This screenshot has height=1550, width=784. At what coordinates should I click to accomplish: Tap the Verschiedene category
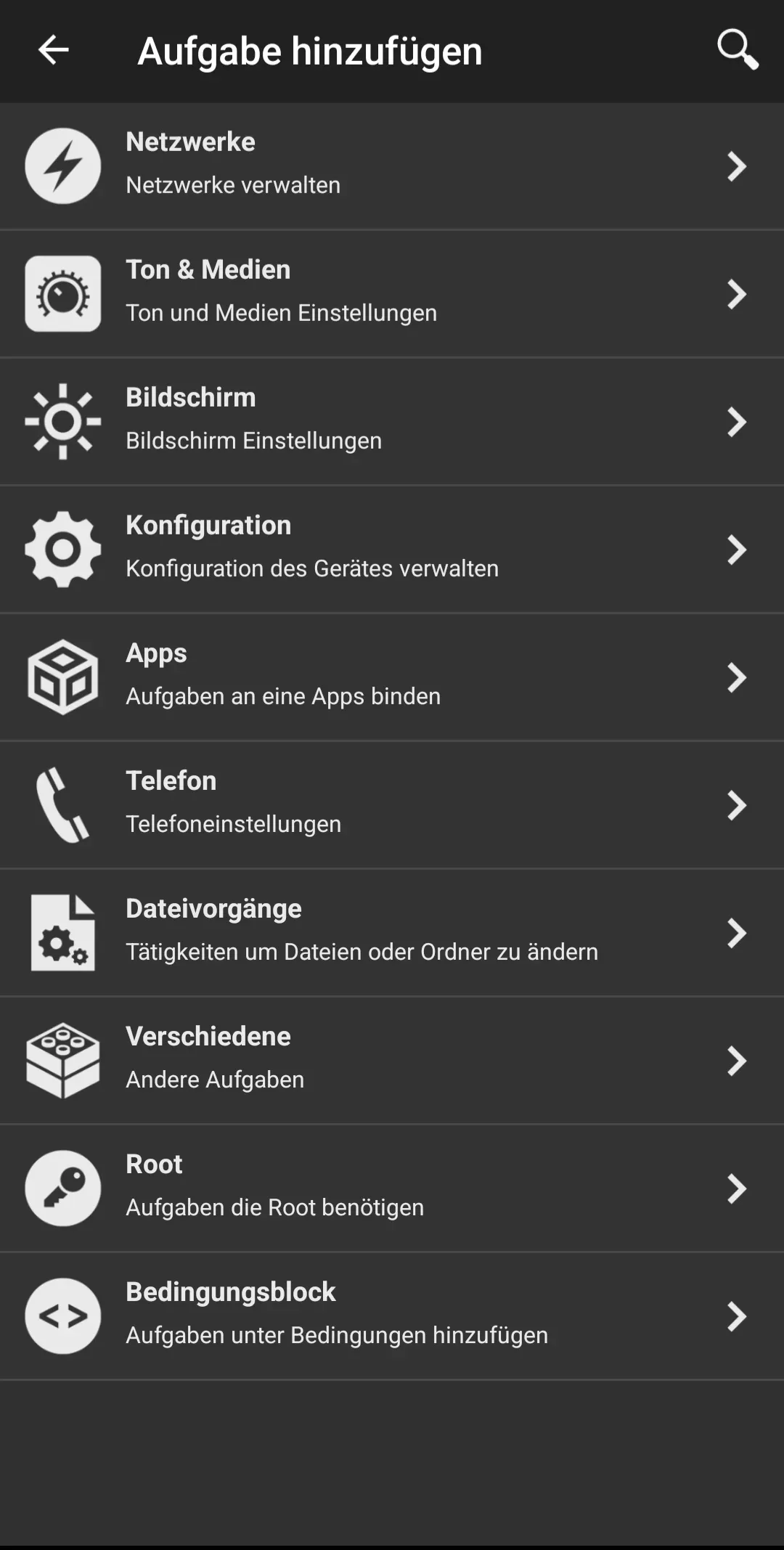392,1061
